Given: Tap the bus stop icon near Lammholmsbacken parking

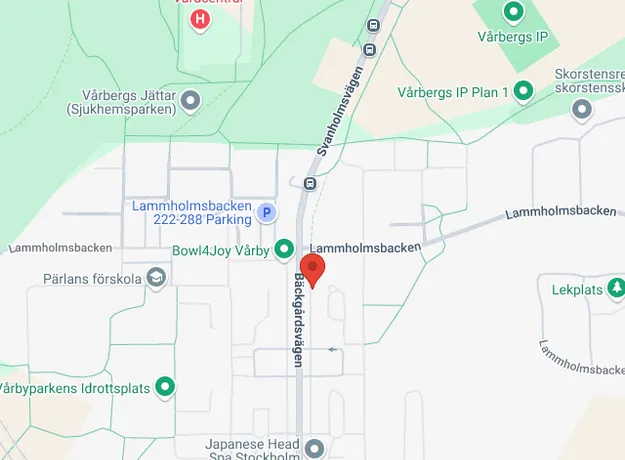Looking at the screenshot, I should coord(310,183).
